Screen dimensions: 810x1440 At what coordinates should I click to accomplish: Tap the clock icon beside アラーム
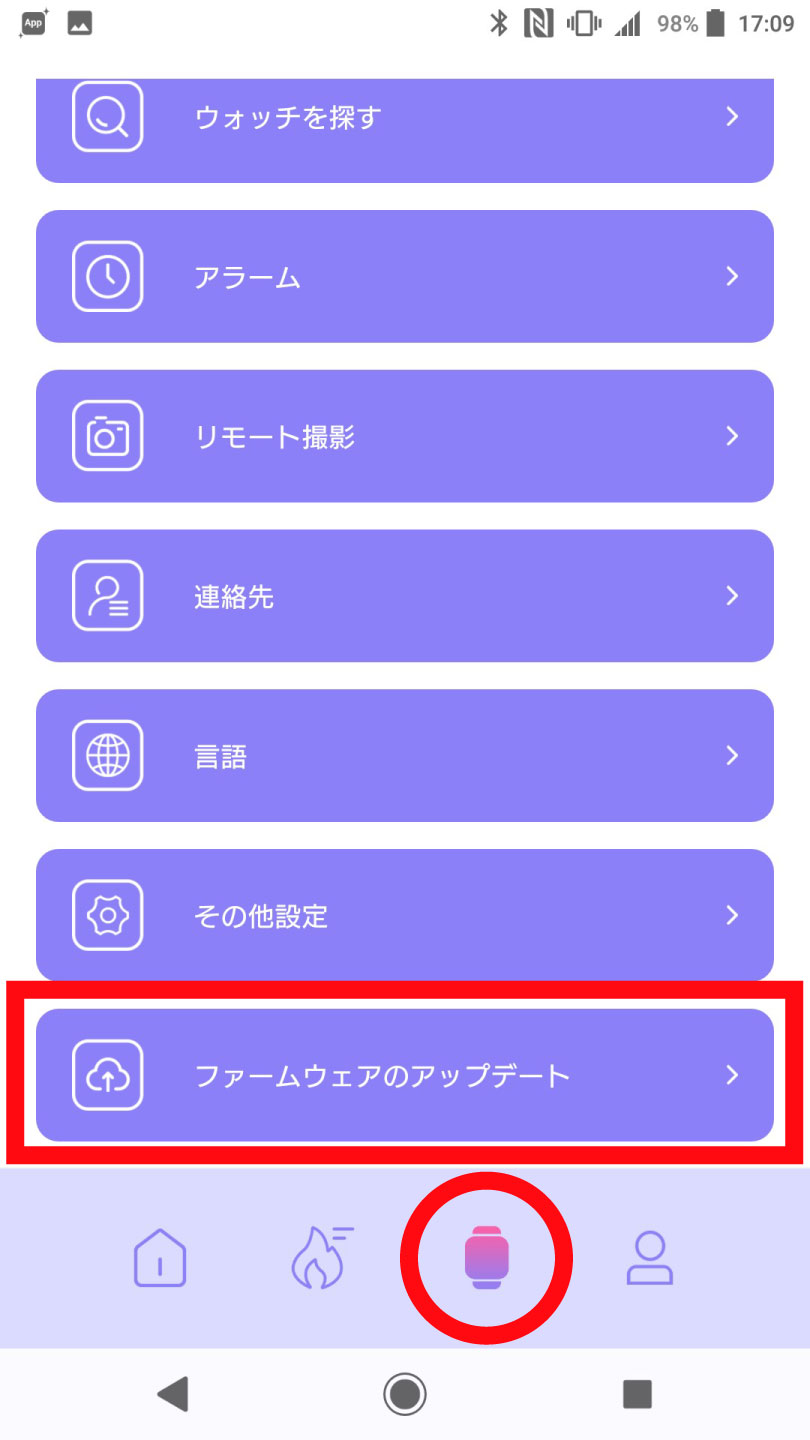tap(106, 277)
